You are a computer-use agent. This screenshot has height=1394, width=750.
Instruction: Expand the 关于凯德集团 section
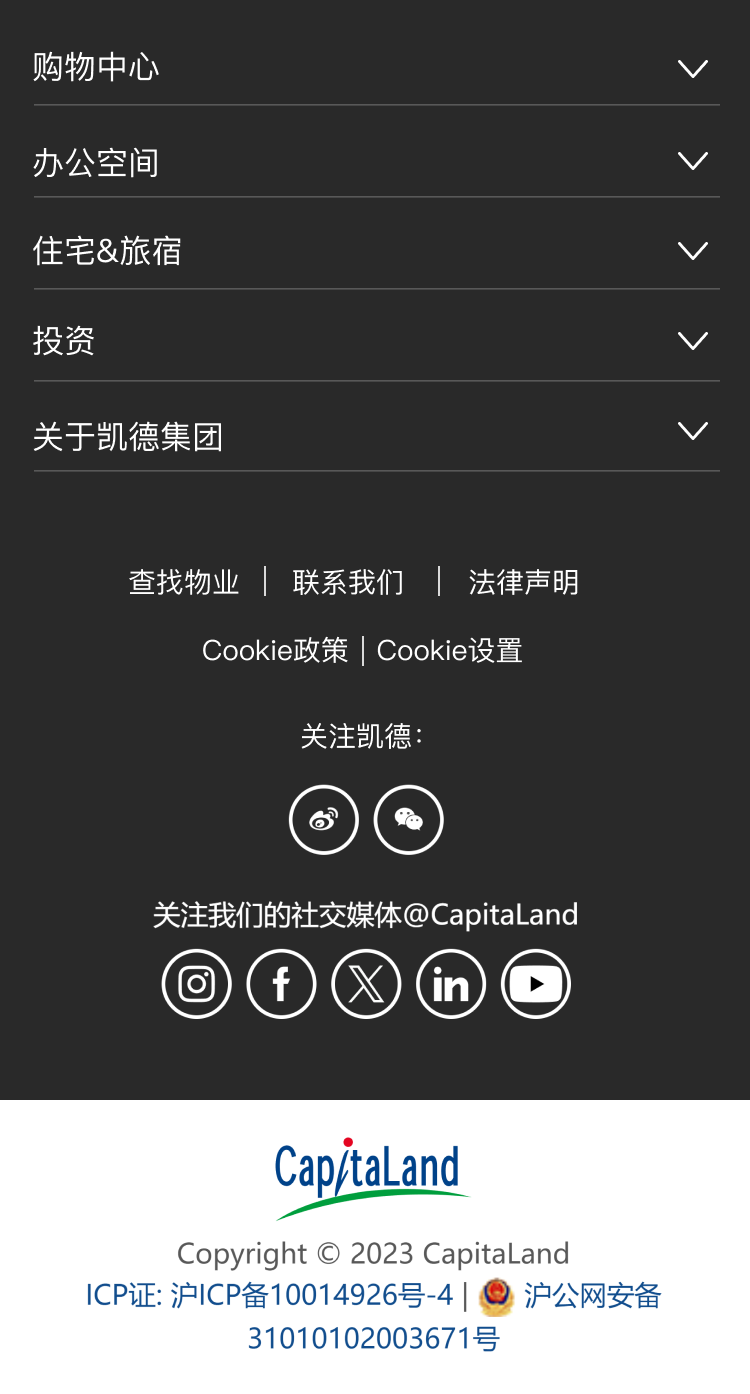click(376, 435)
